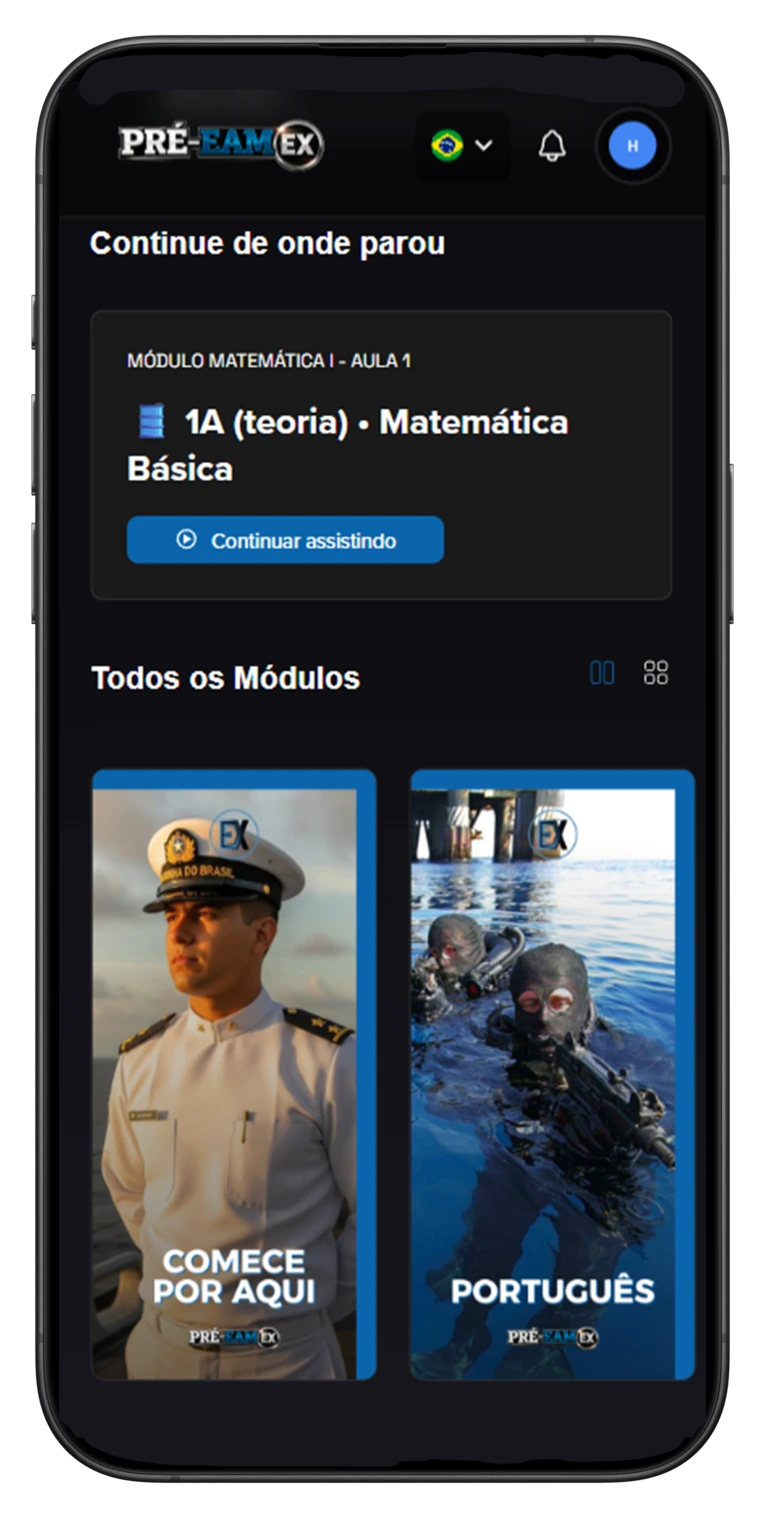This screenshot has width=765, height=1518.
Task: Open the language selector dropdown
Action: click(462, 146)
